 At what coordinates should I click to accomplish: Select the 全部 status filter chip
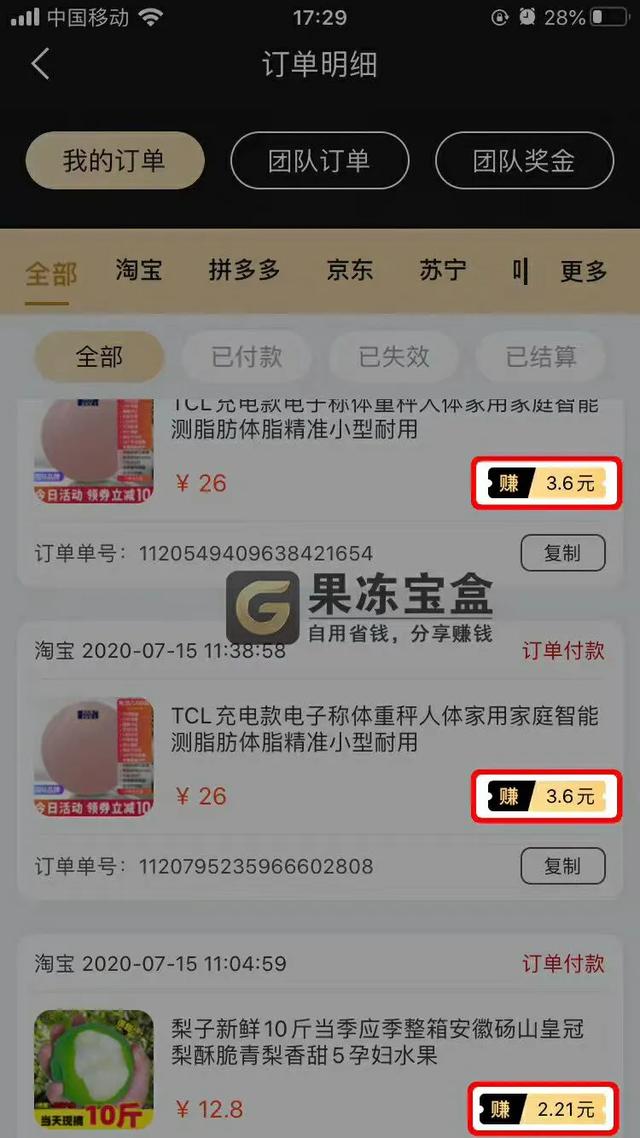click(x=99, y=357)
